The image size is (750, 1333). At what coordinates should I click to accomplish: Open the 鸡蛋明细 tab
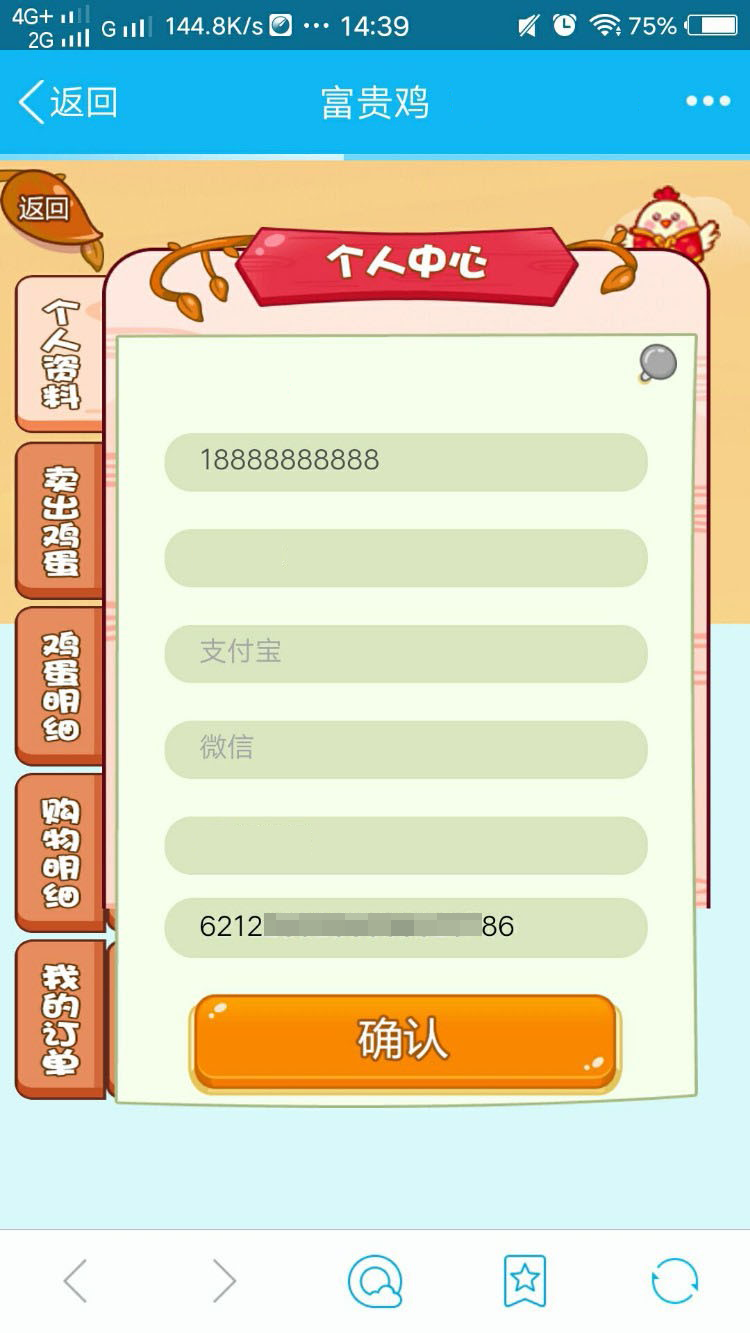(60, 686)
